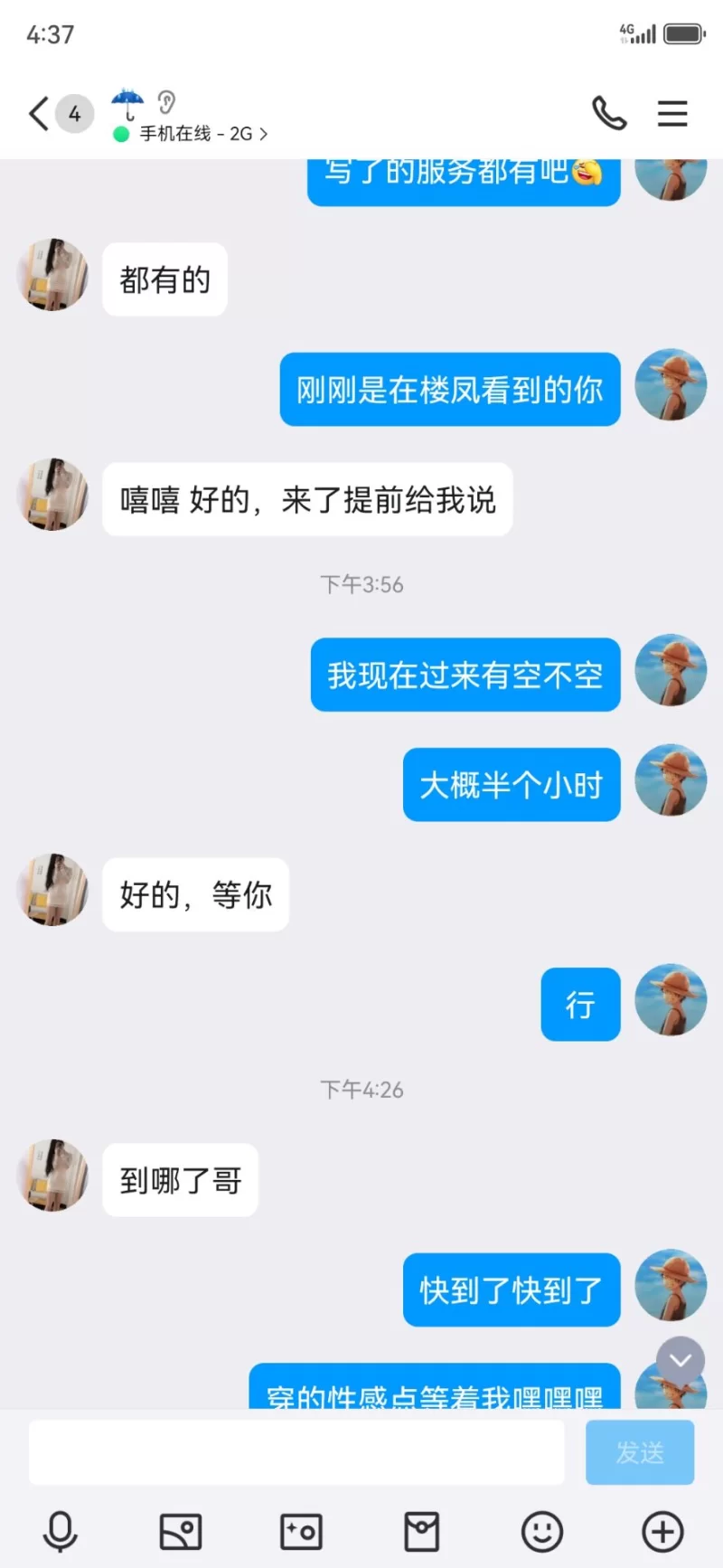
Task: Open the emoji panel
Action: click(542, 1532)
